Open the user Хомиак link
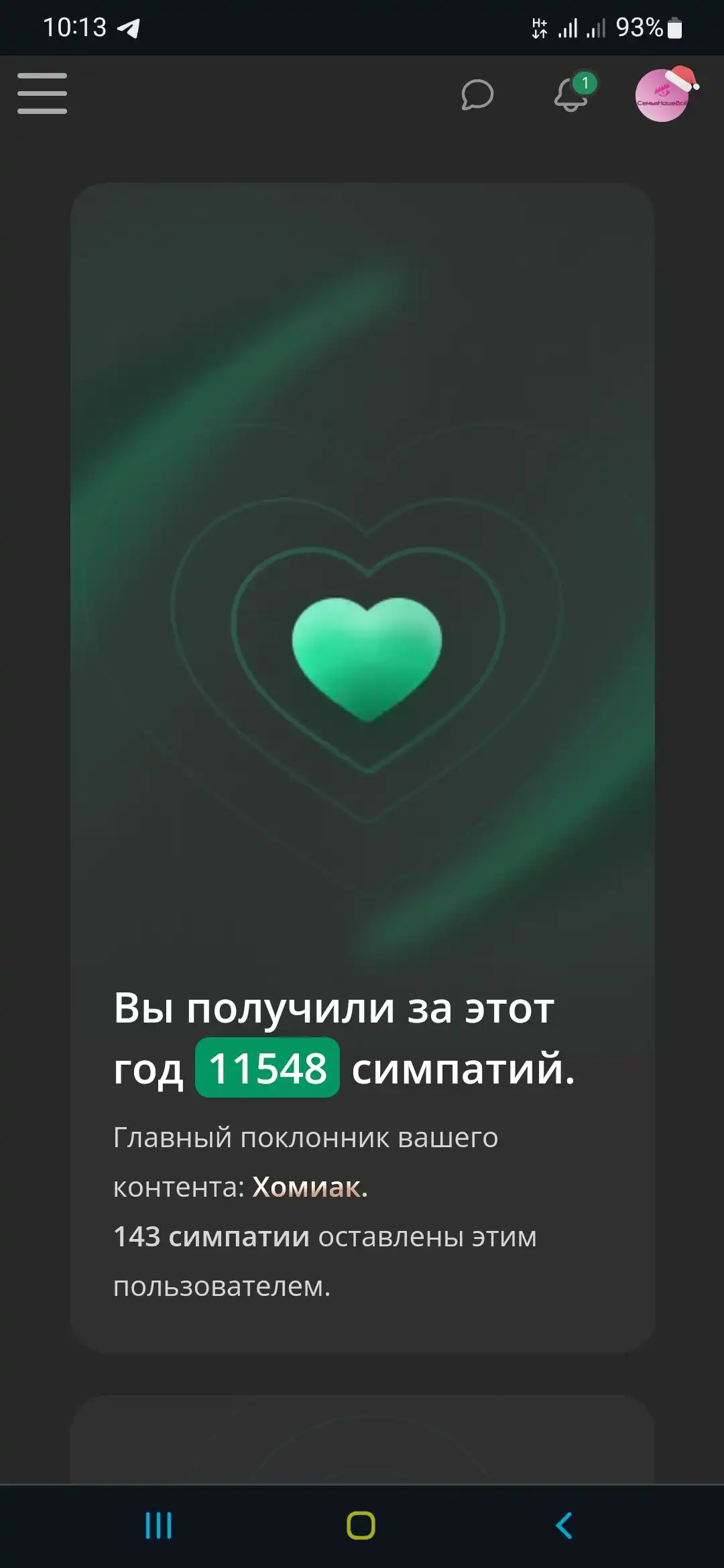Viewport: 724px width, 1568px height. [x=306, y=1187]
